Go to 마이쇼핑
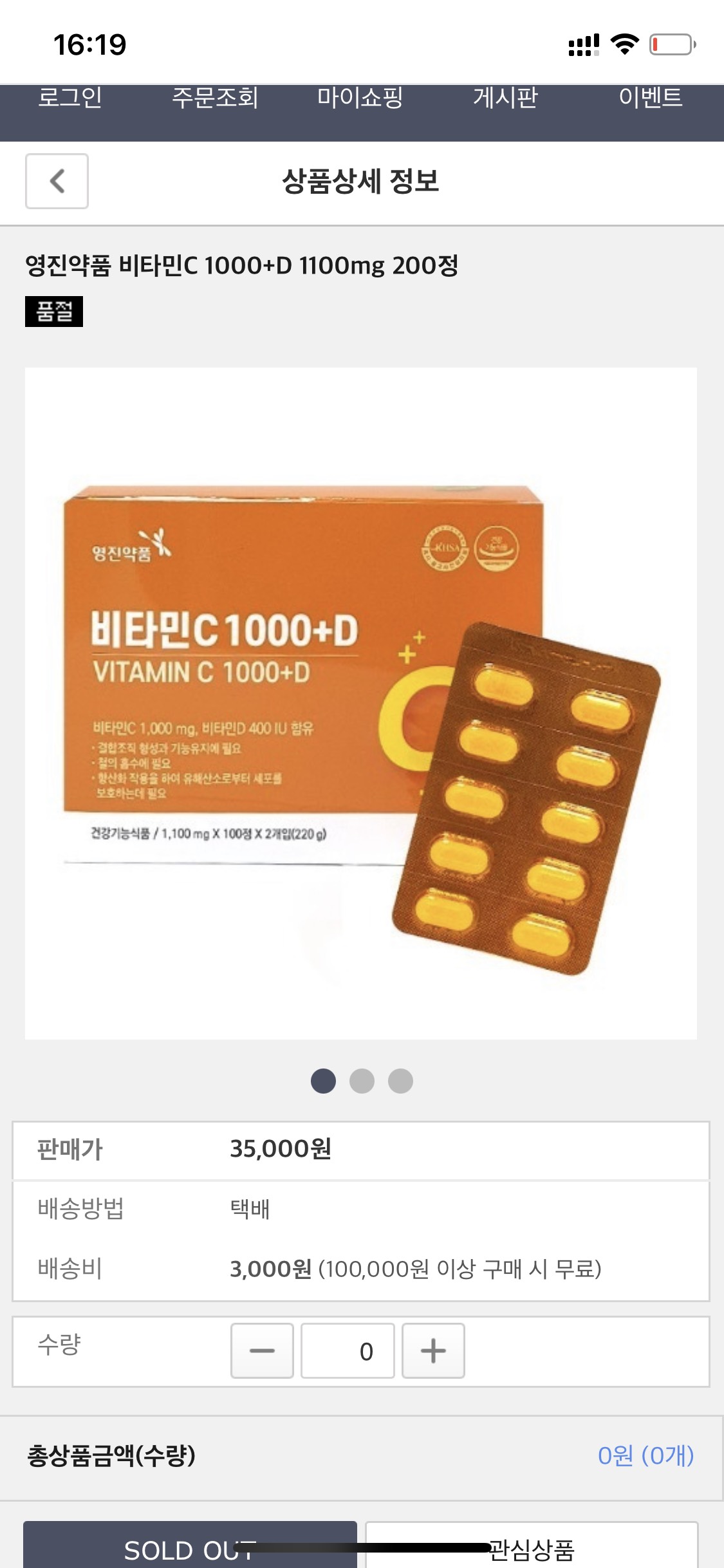 point(360,98)
